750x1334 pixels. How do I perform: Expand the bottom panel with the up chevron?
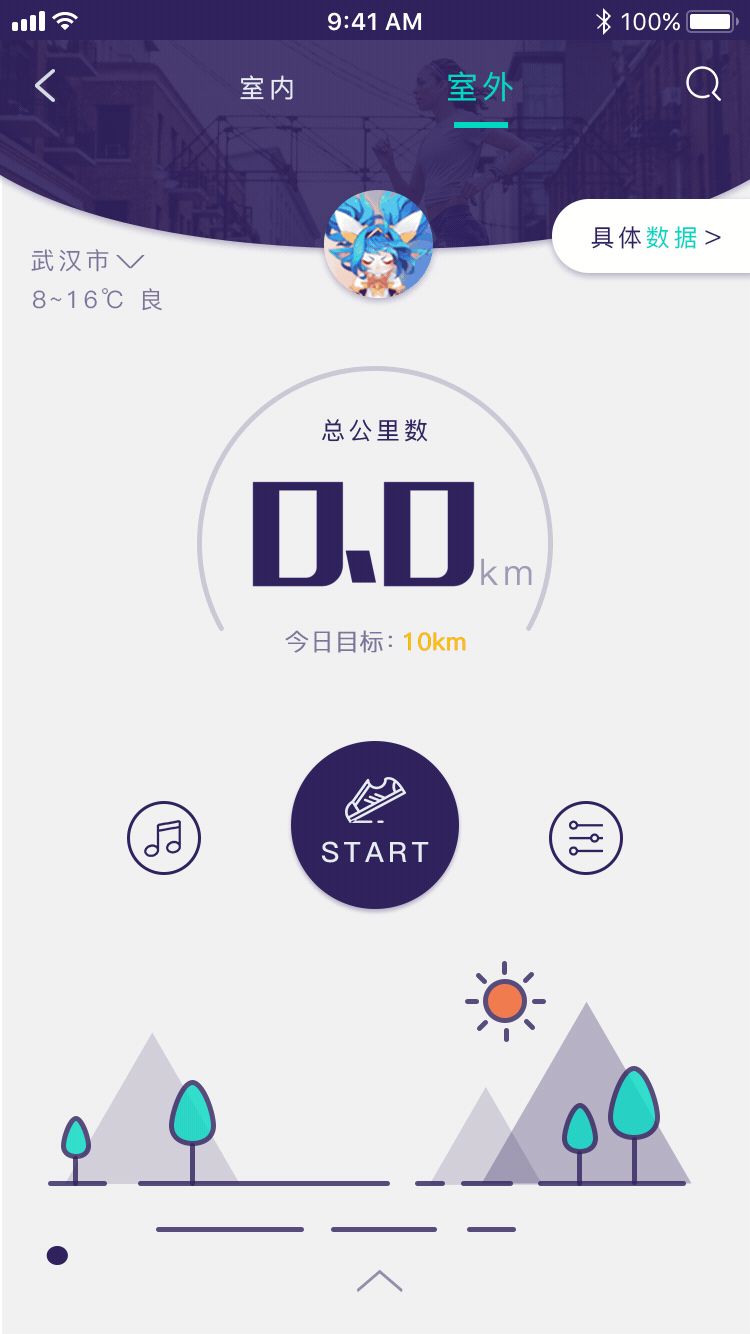click(x=379, y=1281)
